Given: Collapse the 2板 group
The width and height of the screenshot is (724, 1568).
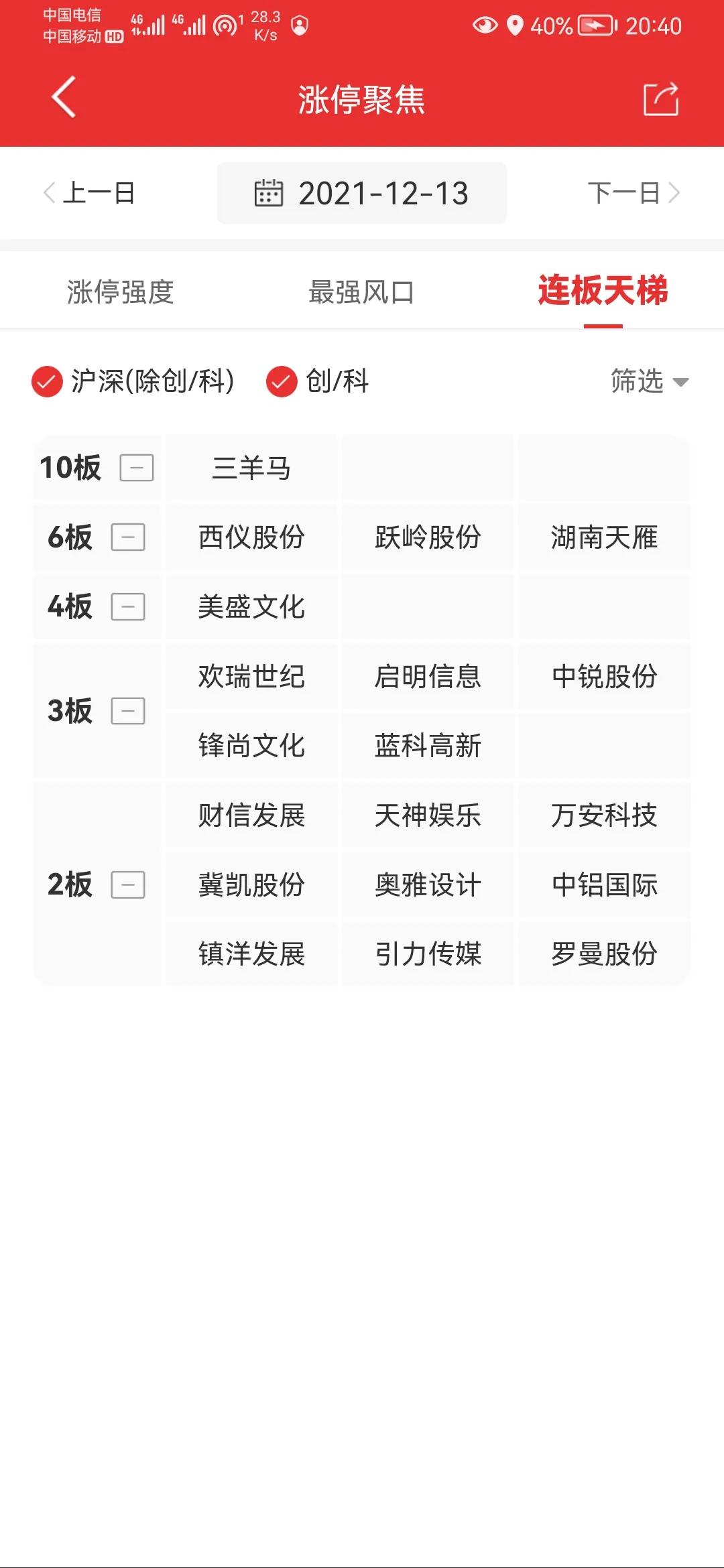Looking at the screenshot, I should point(128,885).
